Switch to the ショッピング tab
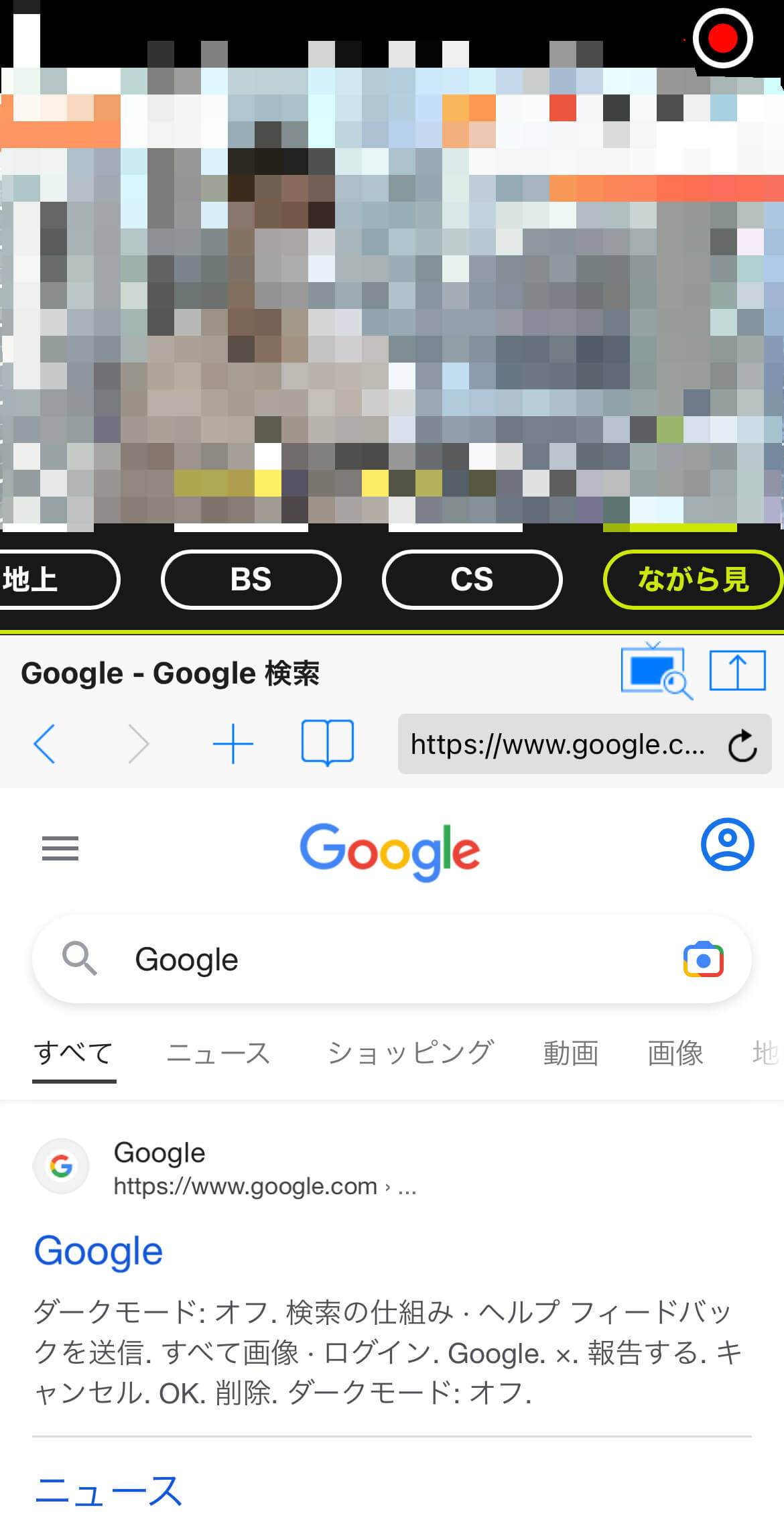The height and width of the screenshot is (1538, 784). (x=410, y=1053)
